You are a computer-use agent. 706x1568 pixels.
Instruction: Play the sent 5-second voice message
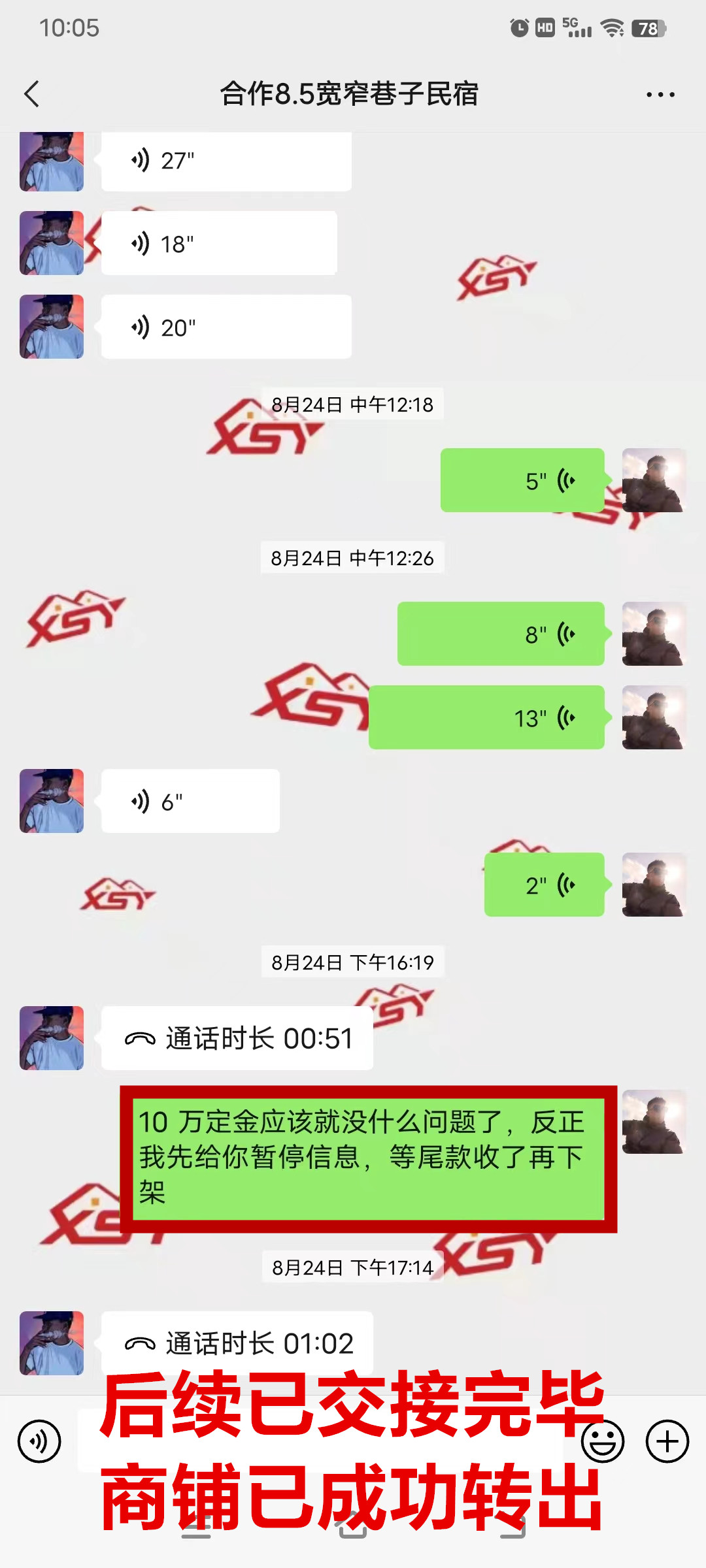pyautogui.click(x=522, y=481)
